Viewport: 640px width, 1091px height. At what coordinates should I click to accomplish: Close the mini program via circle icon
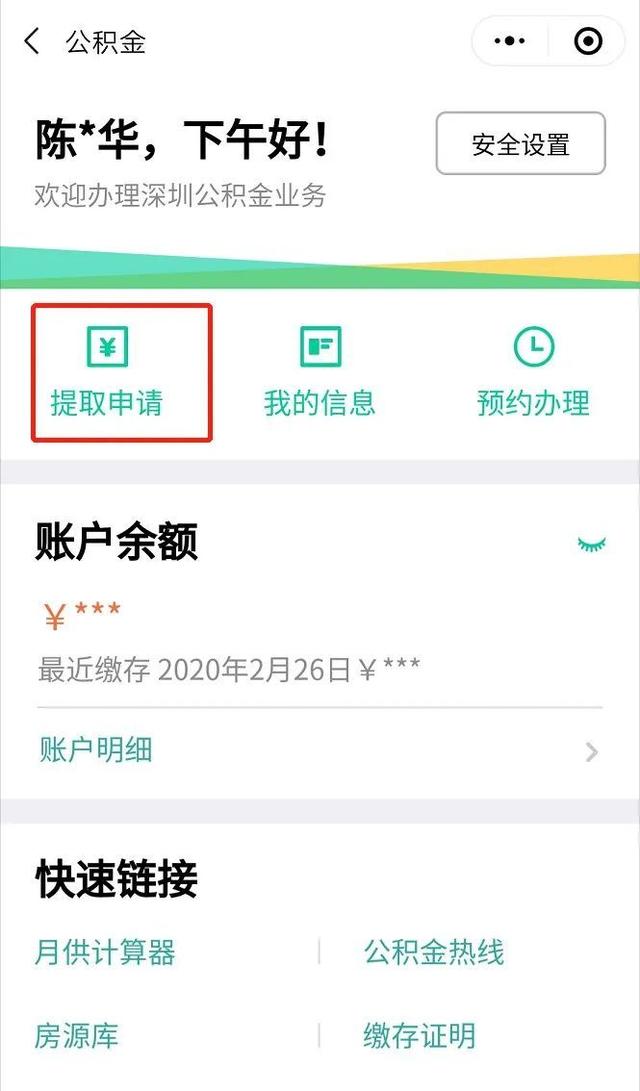pos(588,42)
